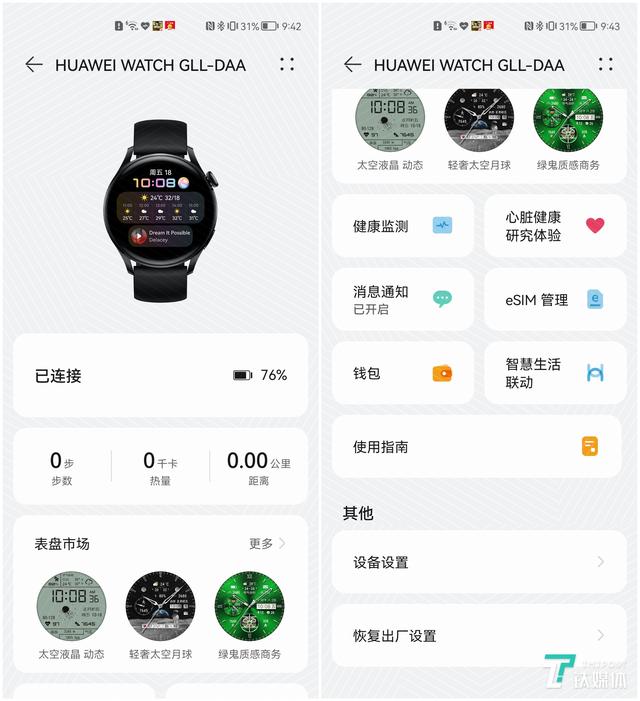Viewport: 640px width, 701px height.
Task: Open the 已连接 battery status card
Action: [x=160, y=375]
